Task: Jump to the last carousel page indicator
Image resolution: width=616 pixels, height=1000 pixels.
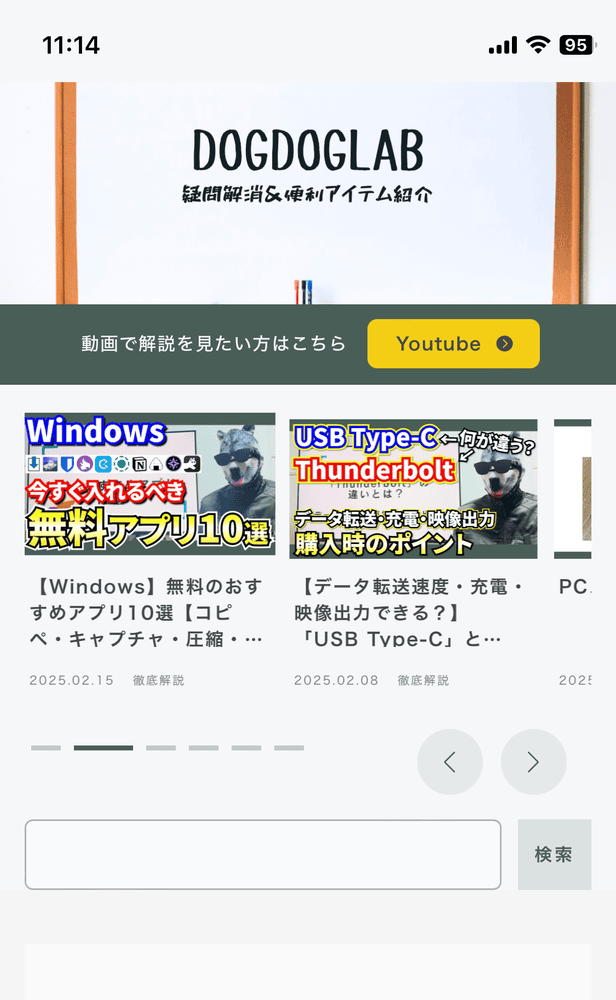Action: (x=289, y=747)
